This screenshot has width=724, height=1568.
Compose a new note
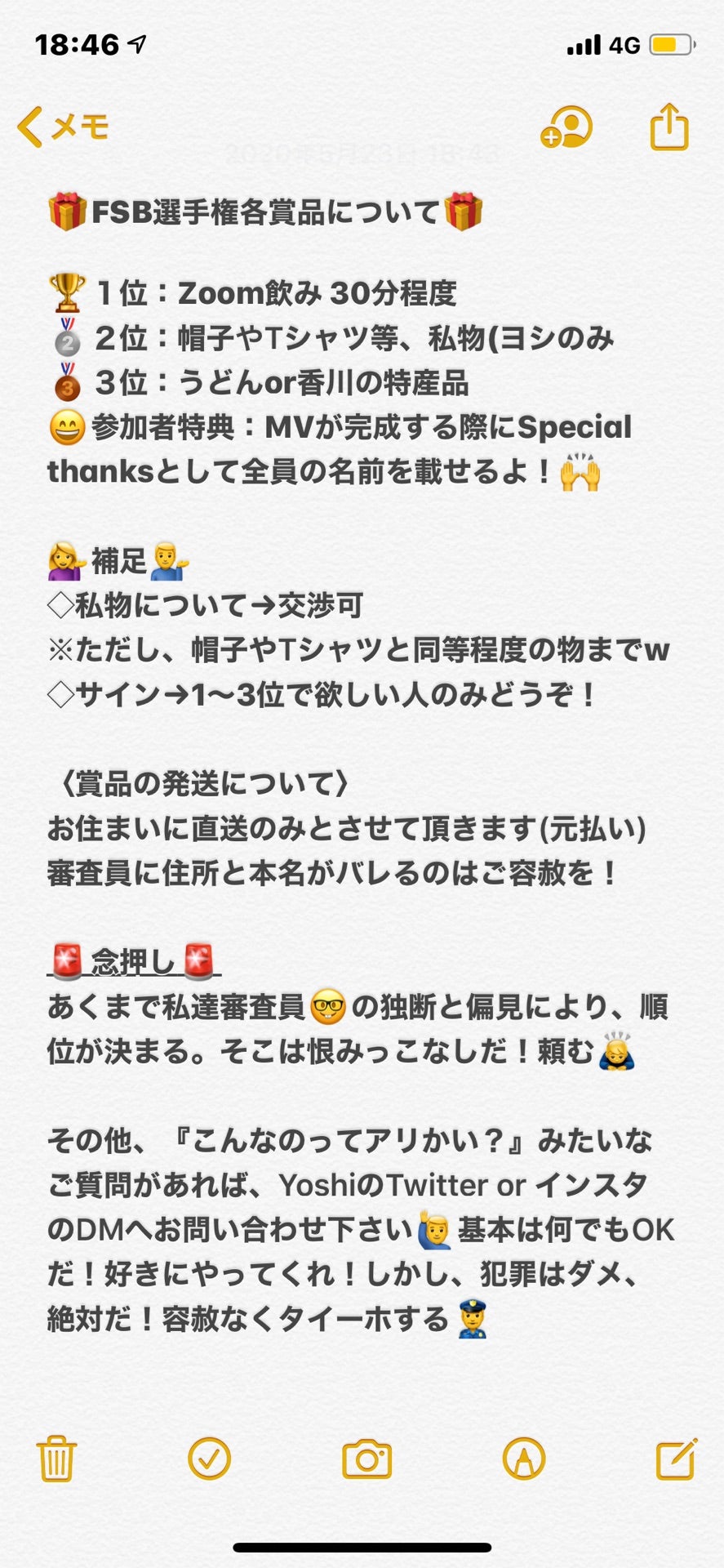tap(677, 1459)
